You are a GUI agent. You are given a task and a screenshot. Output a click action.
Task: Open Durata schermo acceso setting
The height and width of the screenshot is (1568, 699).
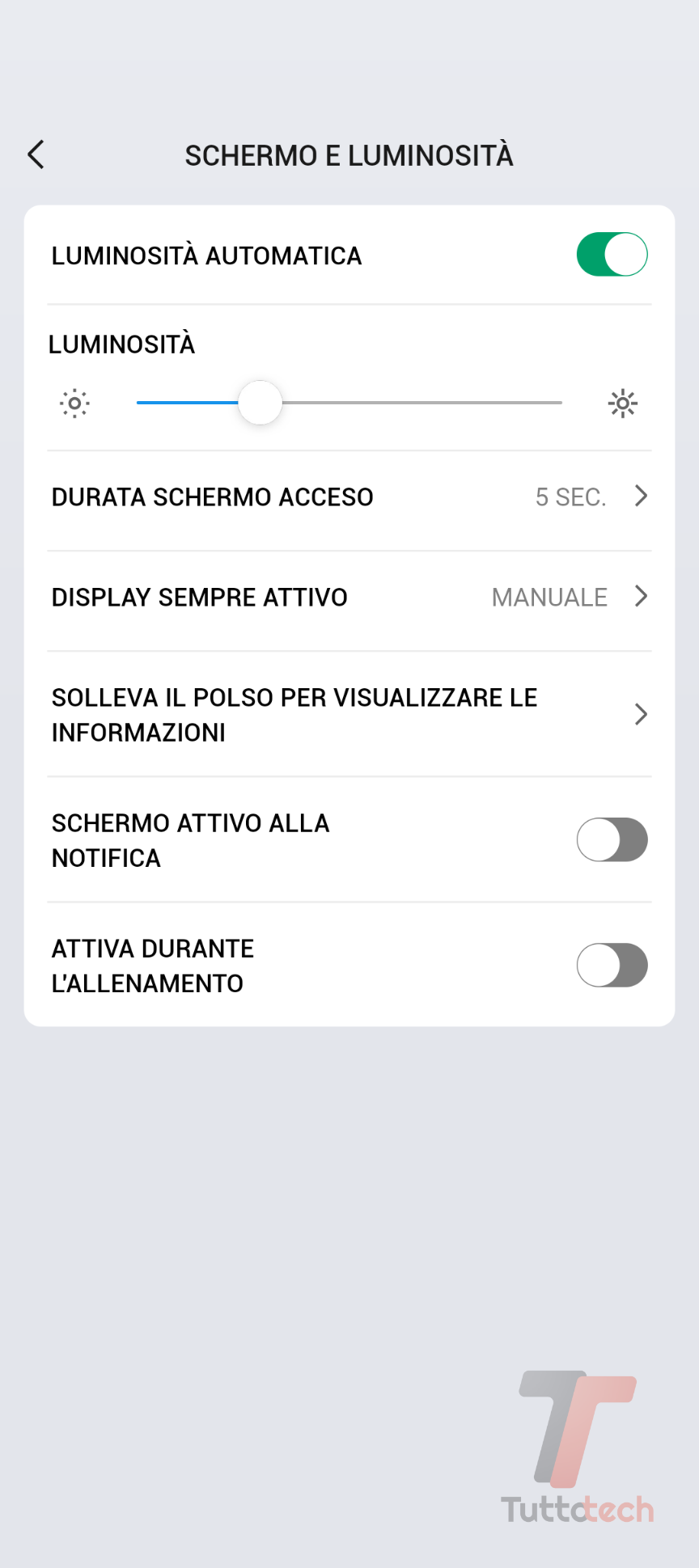click(x=349, y=497)
